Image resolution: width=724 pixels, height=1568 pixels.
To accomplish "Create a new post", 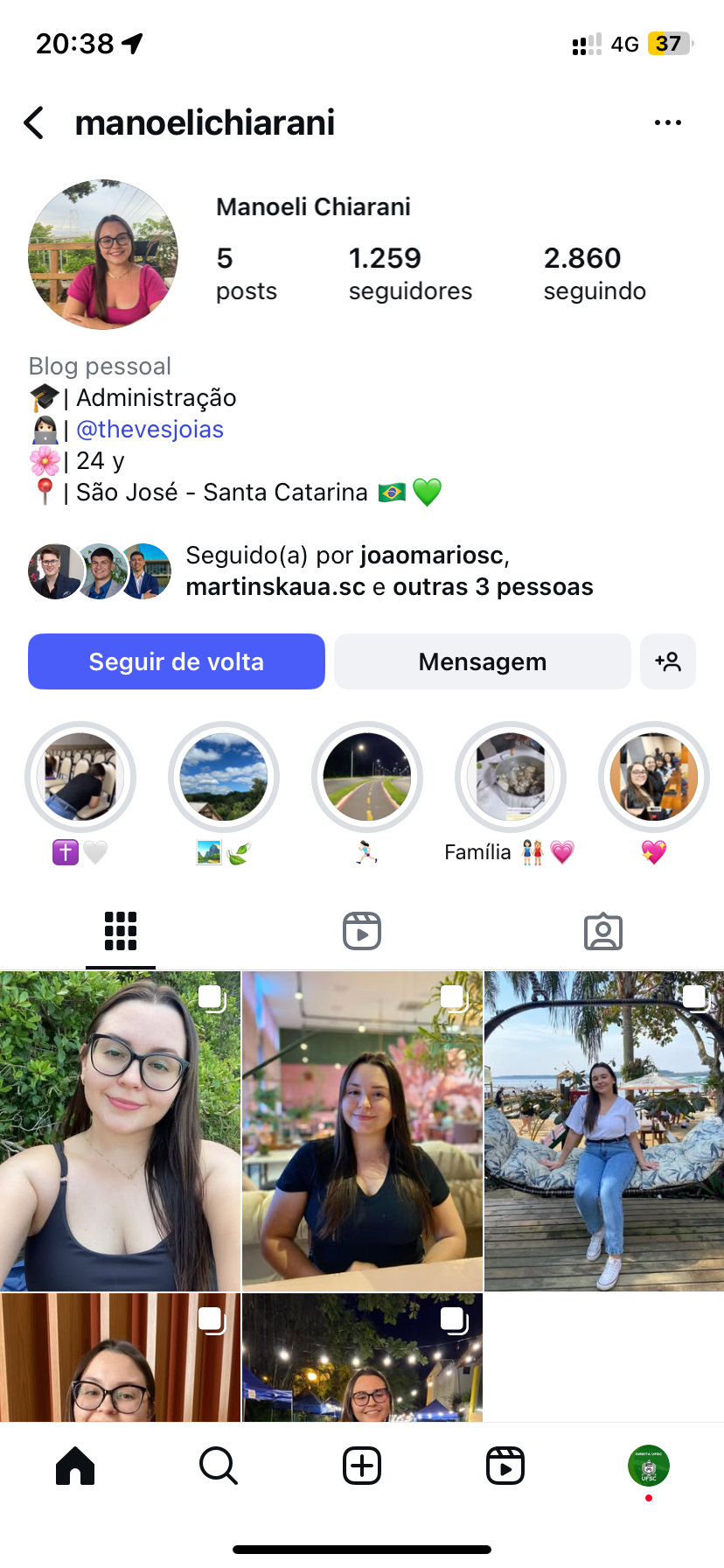I will click(x=362, y=1466).
